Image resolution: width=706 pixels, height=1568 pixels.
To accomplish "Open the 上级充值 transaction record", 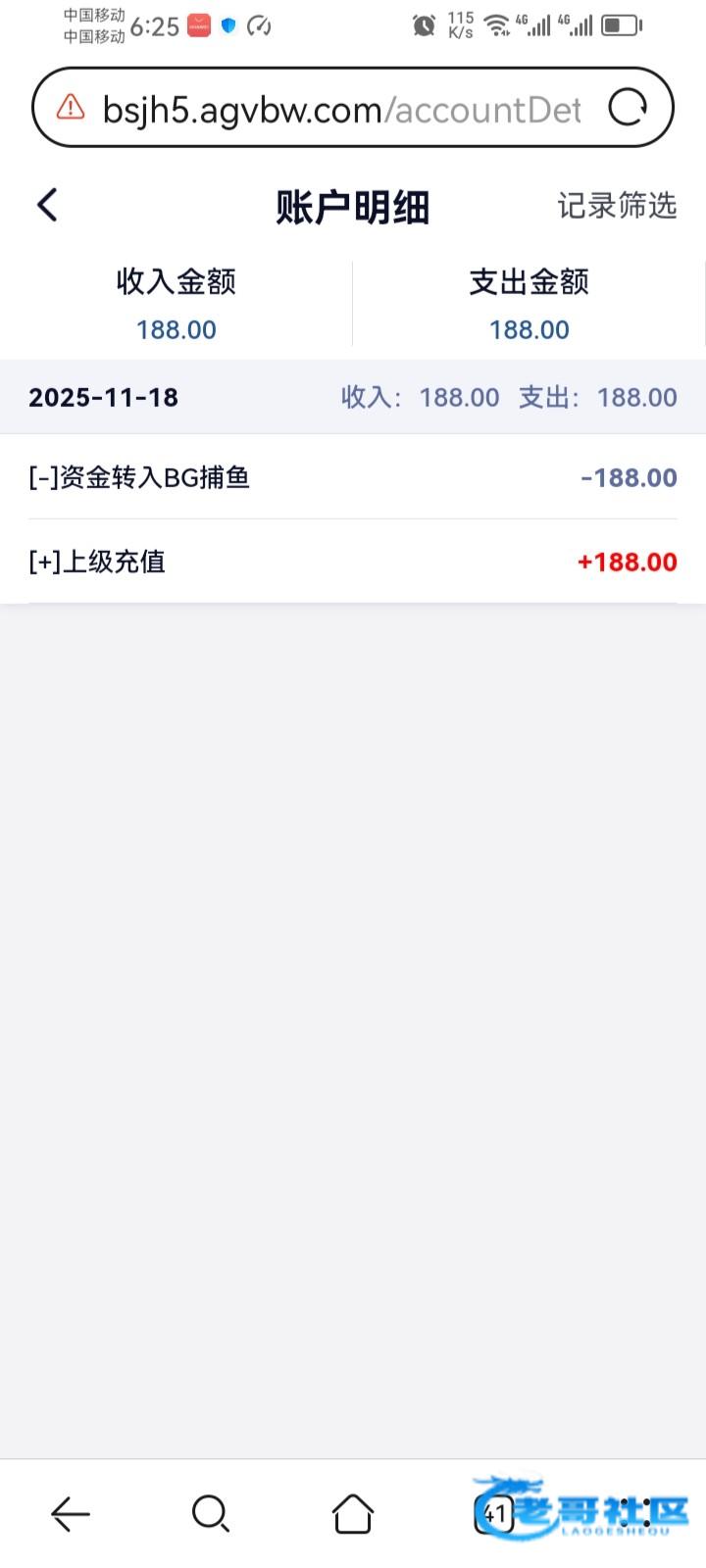I will 353,562.
